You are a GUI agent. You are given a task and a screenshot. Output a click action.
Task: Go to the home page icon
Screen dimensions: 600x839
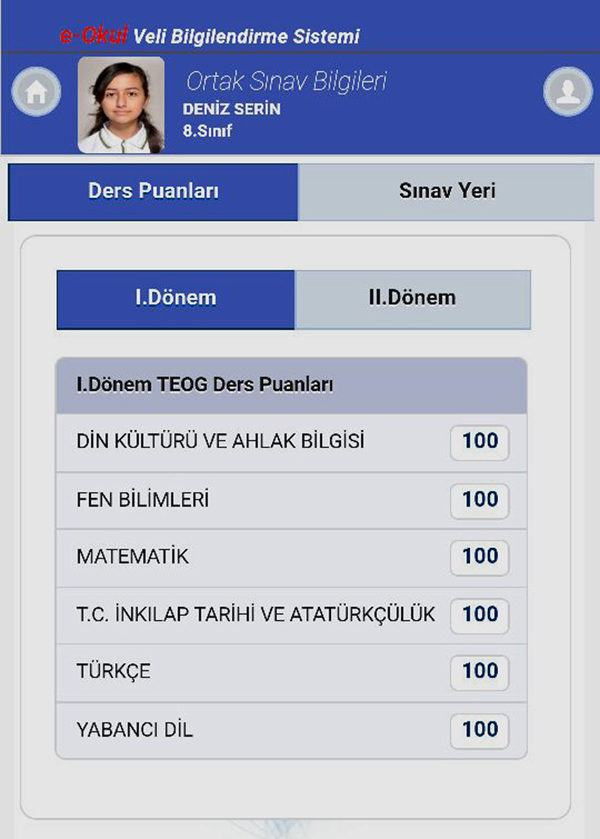tap(36, 92)
